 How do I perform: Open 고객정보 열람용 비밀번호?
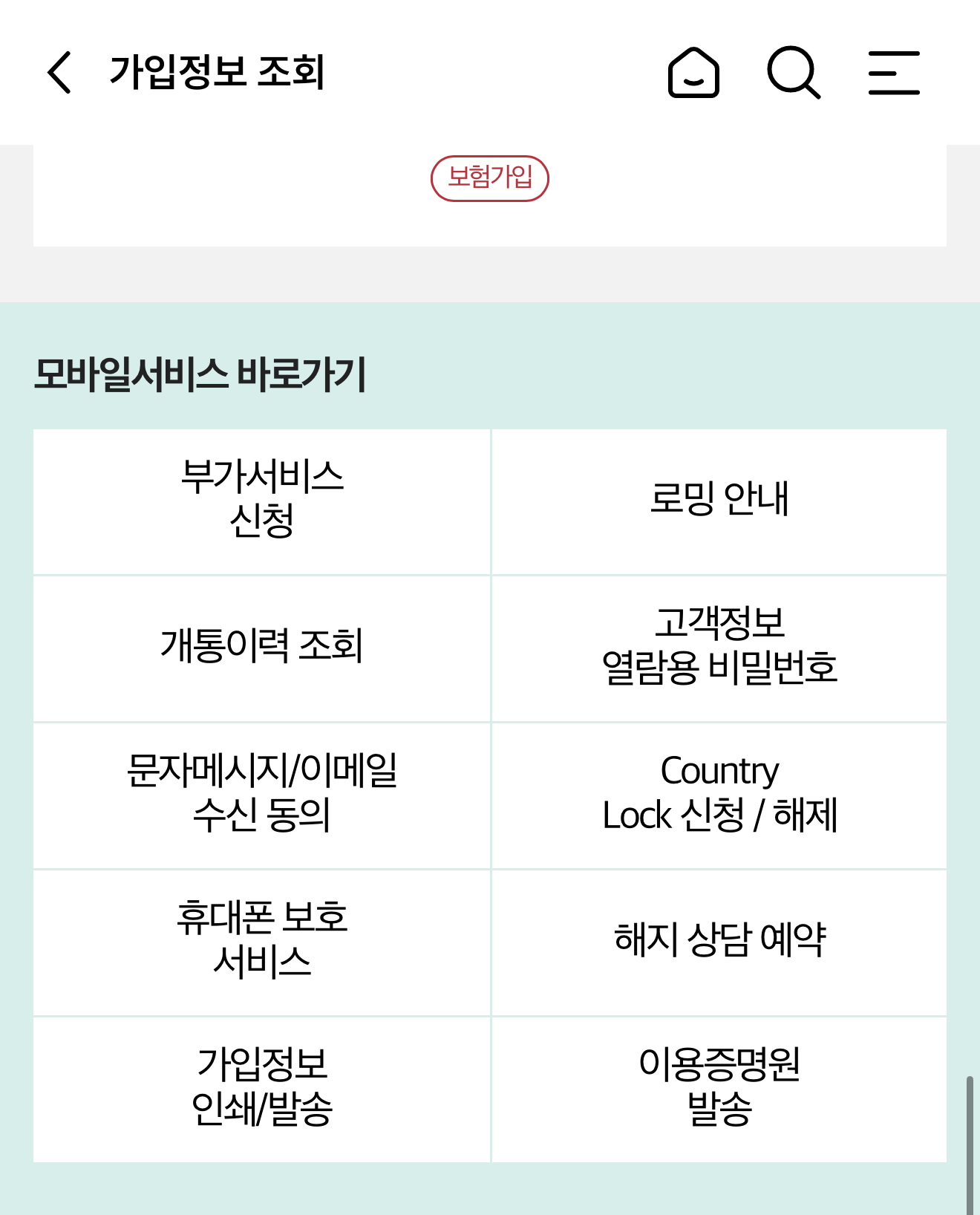719,648
